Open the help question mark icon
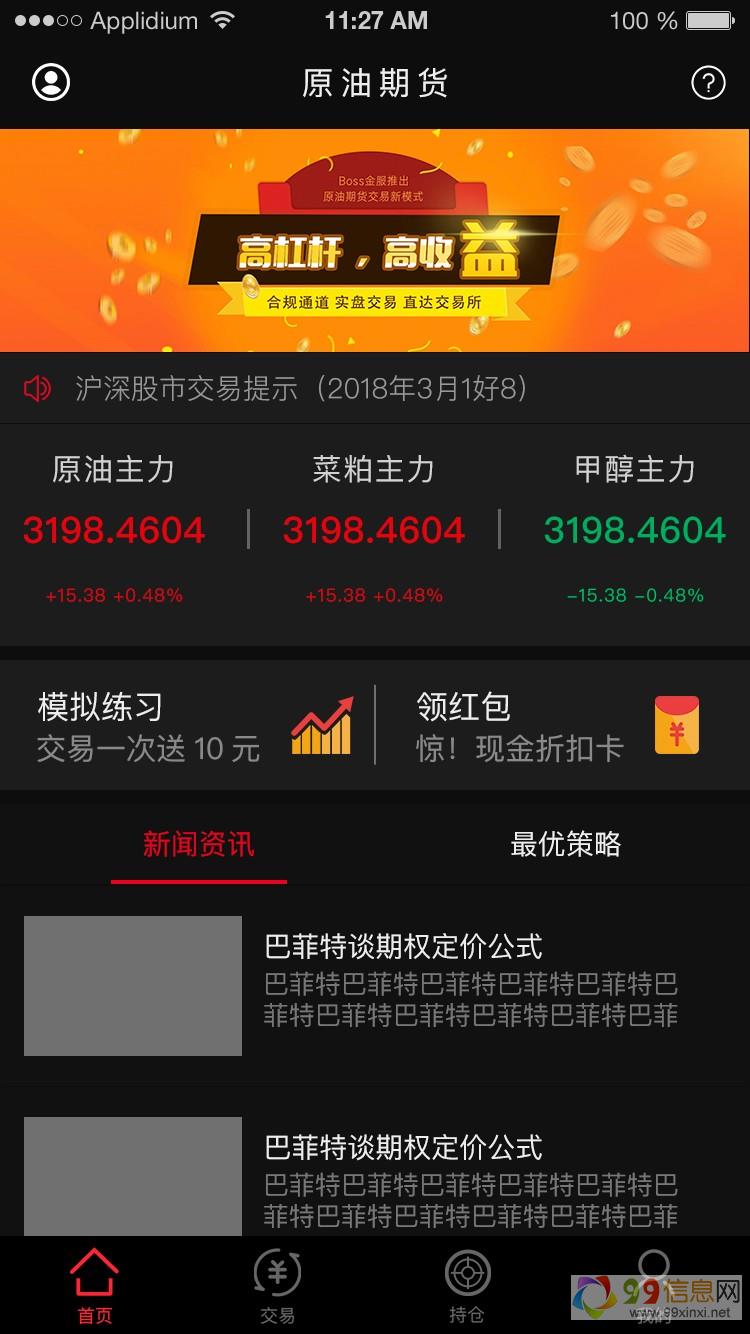Screen dimensions: 750x1334 pos(708,83)
